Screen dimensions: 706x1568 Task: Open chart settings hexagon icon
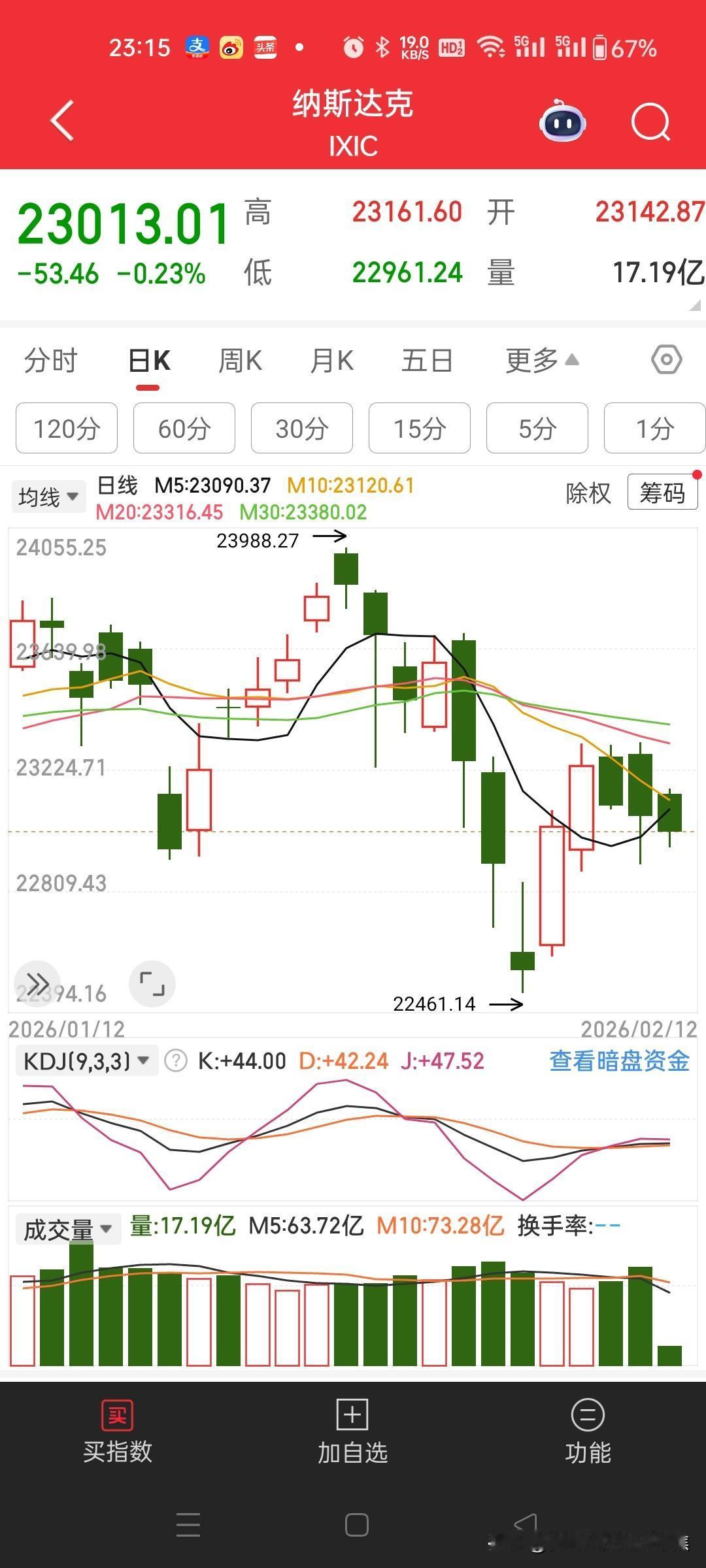pyautogui.click(x=667, y=359)
